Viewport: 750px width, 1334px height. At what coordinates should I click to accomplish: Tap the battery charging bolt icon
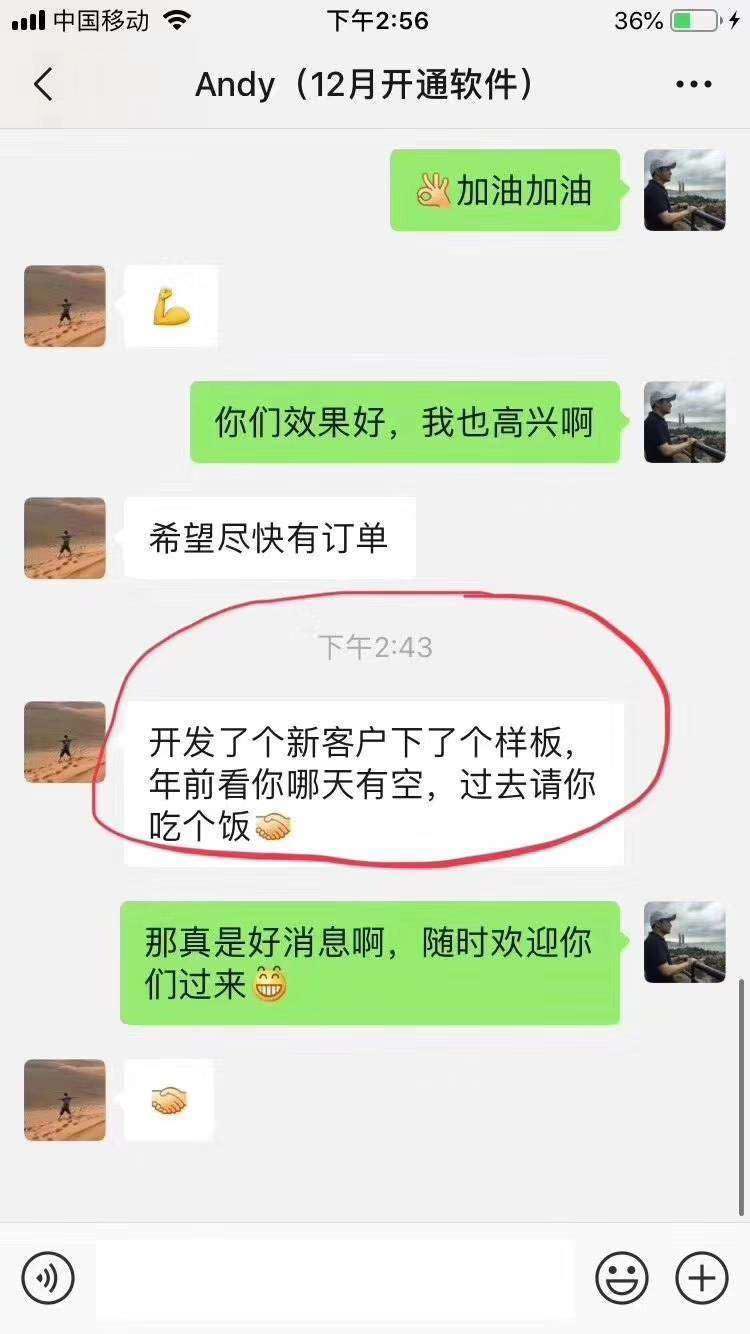click(735, 18)
